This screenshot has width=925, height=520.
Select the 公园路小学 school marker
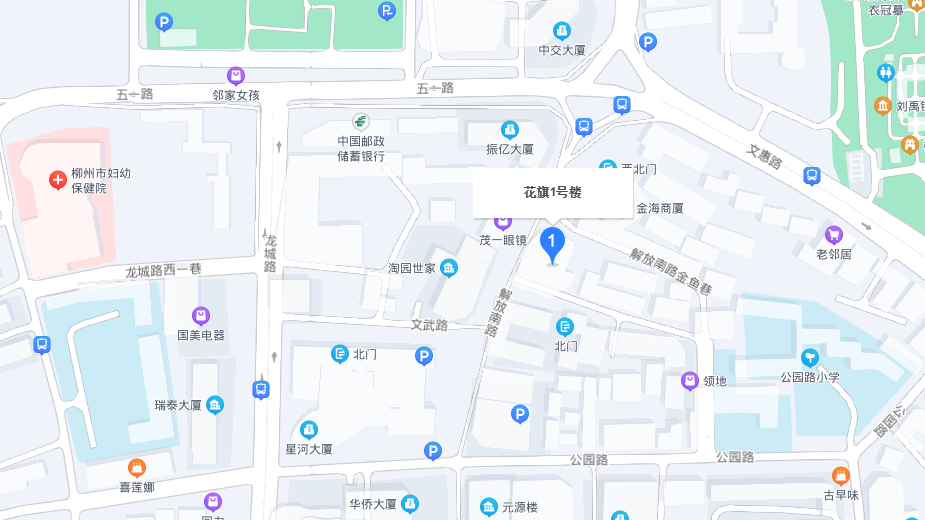[810, 357]
